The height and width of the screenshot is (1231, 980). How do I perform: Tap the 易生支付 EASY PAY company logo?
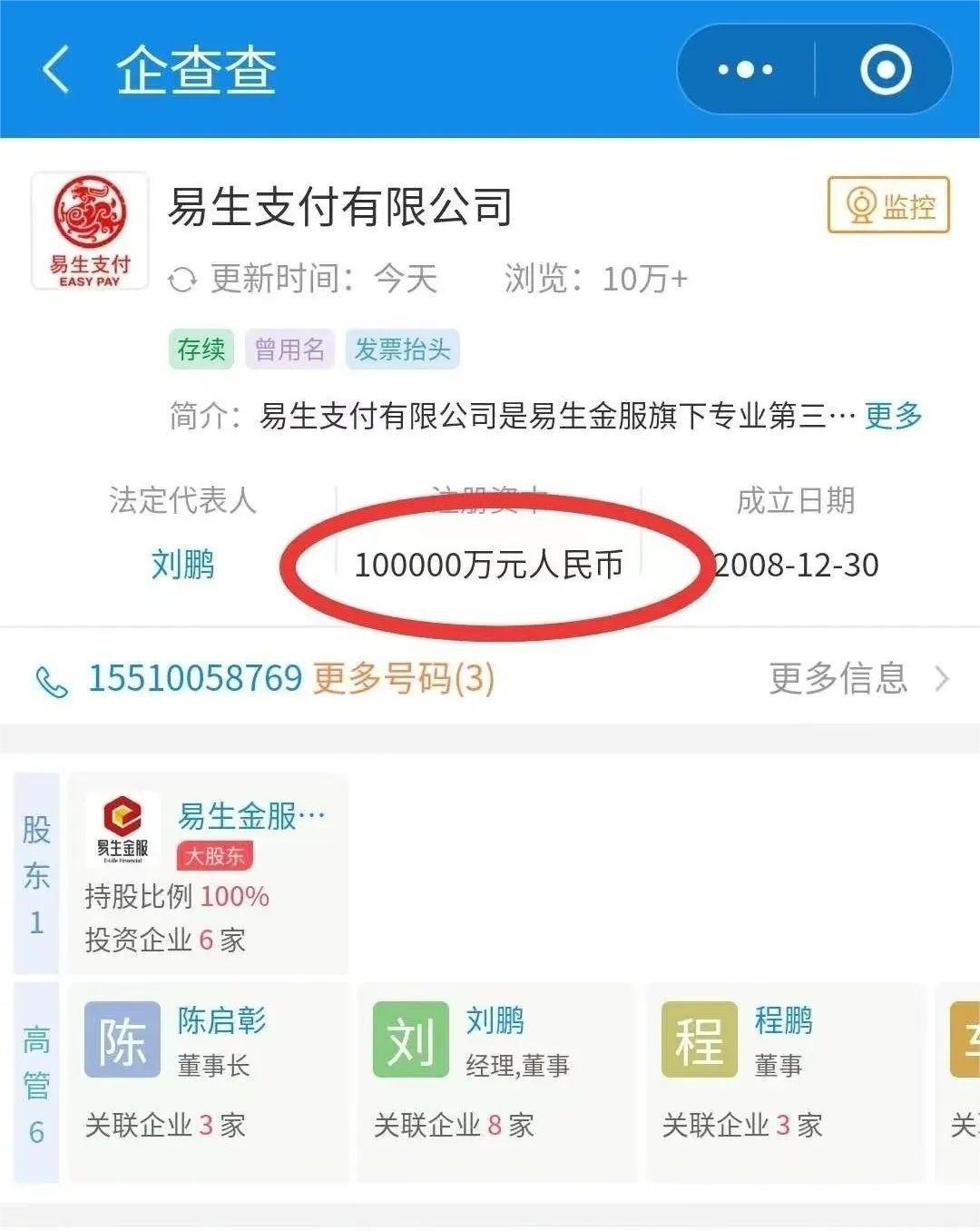[88, 230]
